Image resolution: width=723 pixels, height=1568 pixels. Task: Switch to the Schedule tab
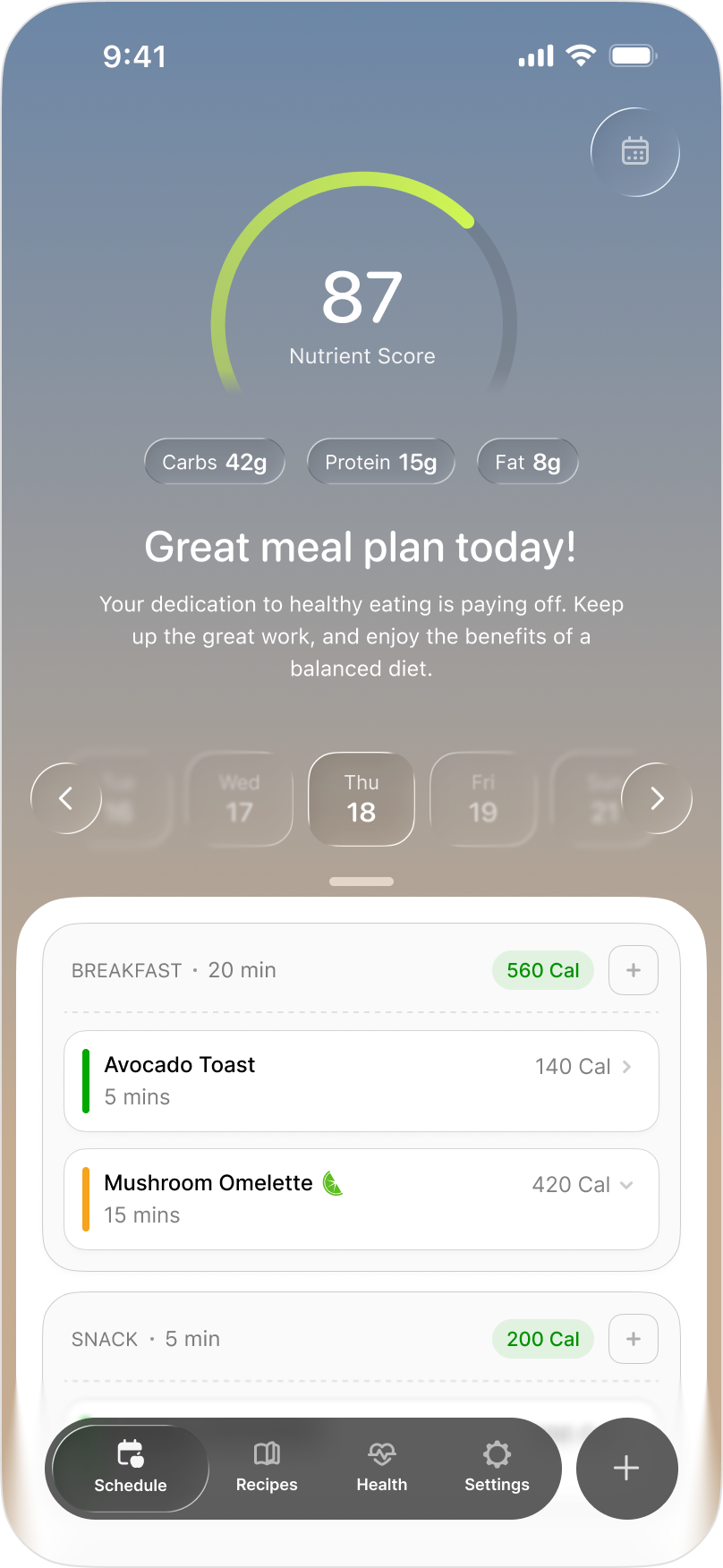coord(131,1468)
